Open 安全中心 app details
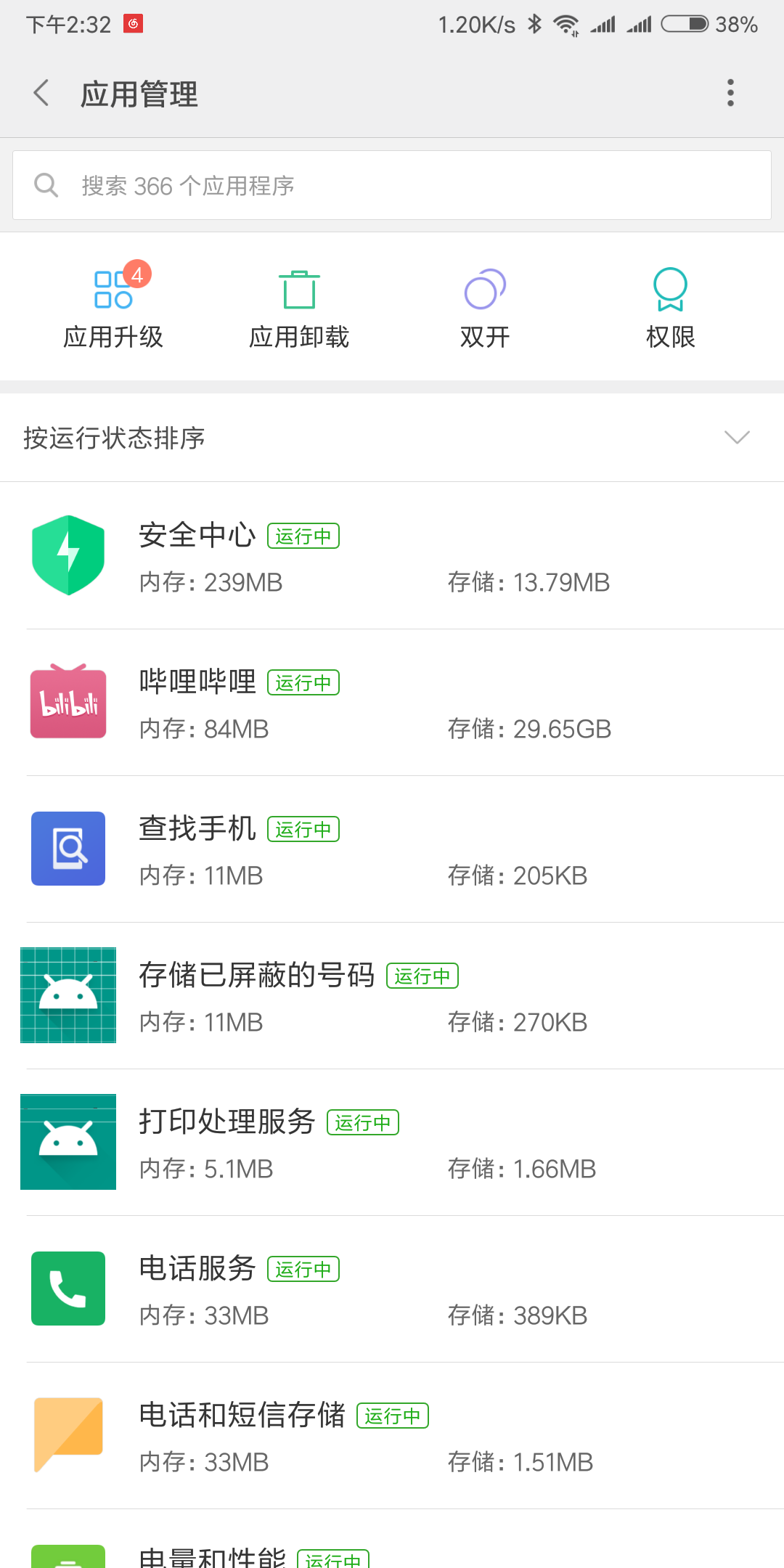This screenshot has width=784, height=1568. coord(392,556)
